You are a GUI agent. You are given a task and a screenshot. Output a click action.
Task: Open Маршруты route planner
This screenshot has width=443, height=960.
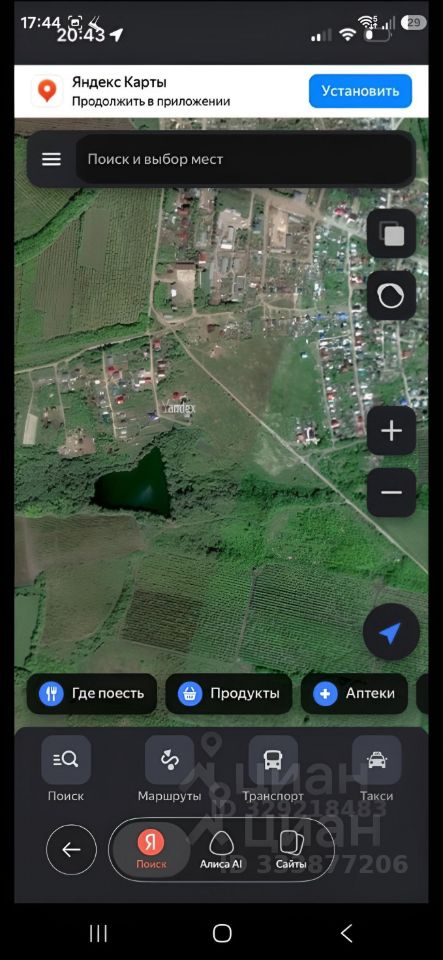(x=169, y=769)
